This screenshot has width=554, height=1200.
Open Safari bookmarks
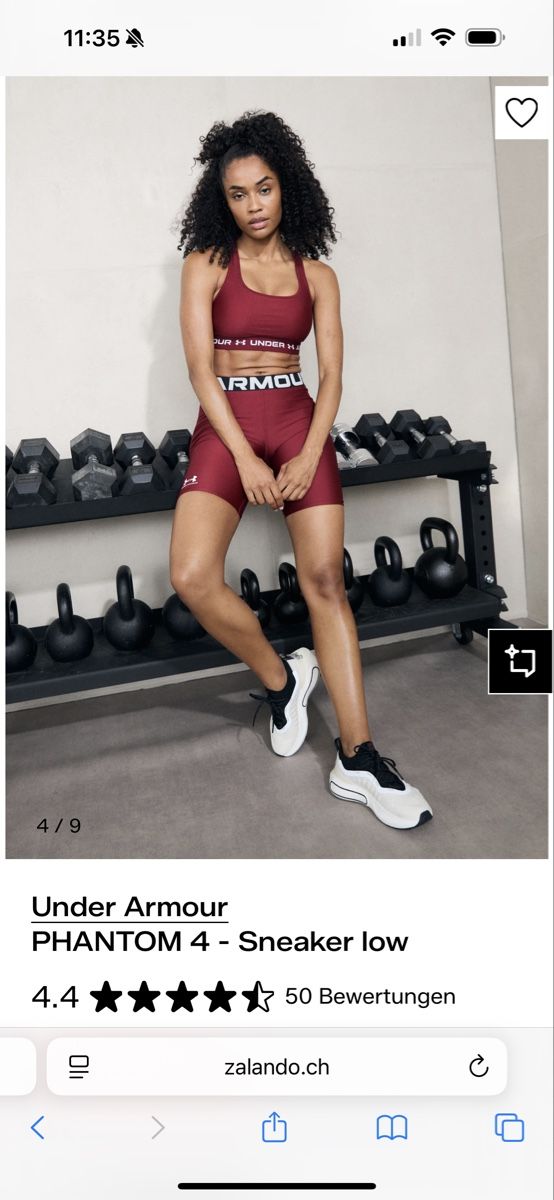392,1128
